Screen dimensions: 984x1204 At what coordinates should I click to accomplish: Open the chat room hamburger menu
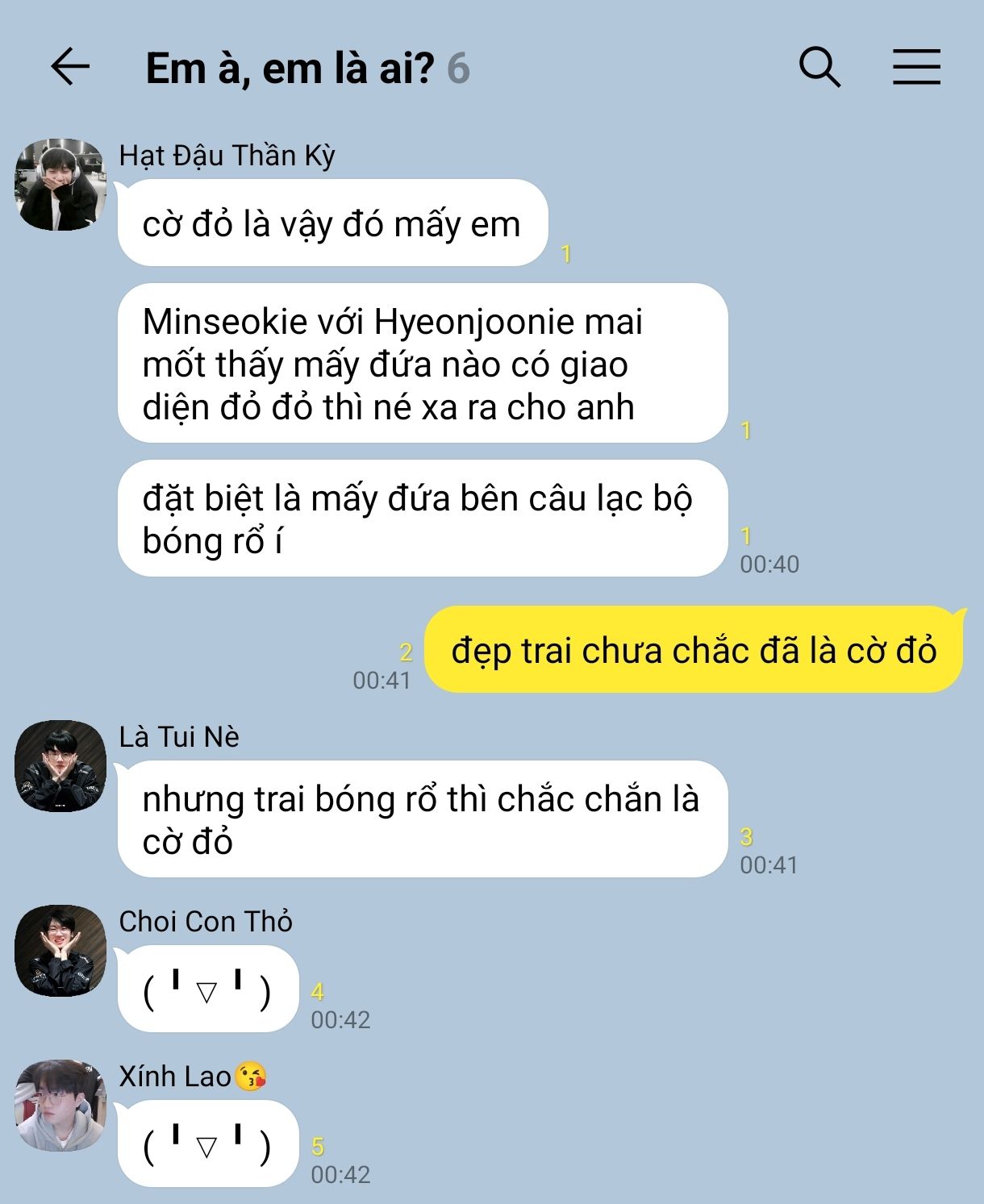[x=916, y=67]
